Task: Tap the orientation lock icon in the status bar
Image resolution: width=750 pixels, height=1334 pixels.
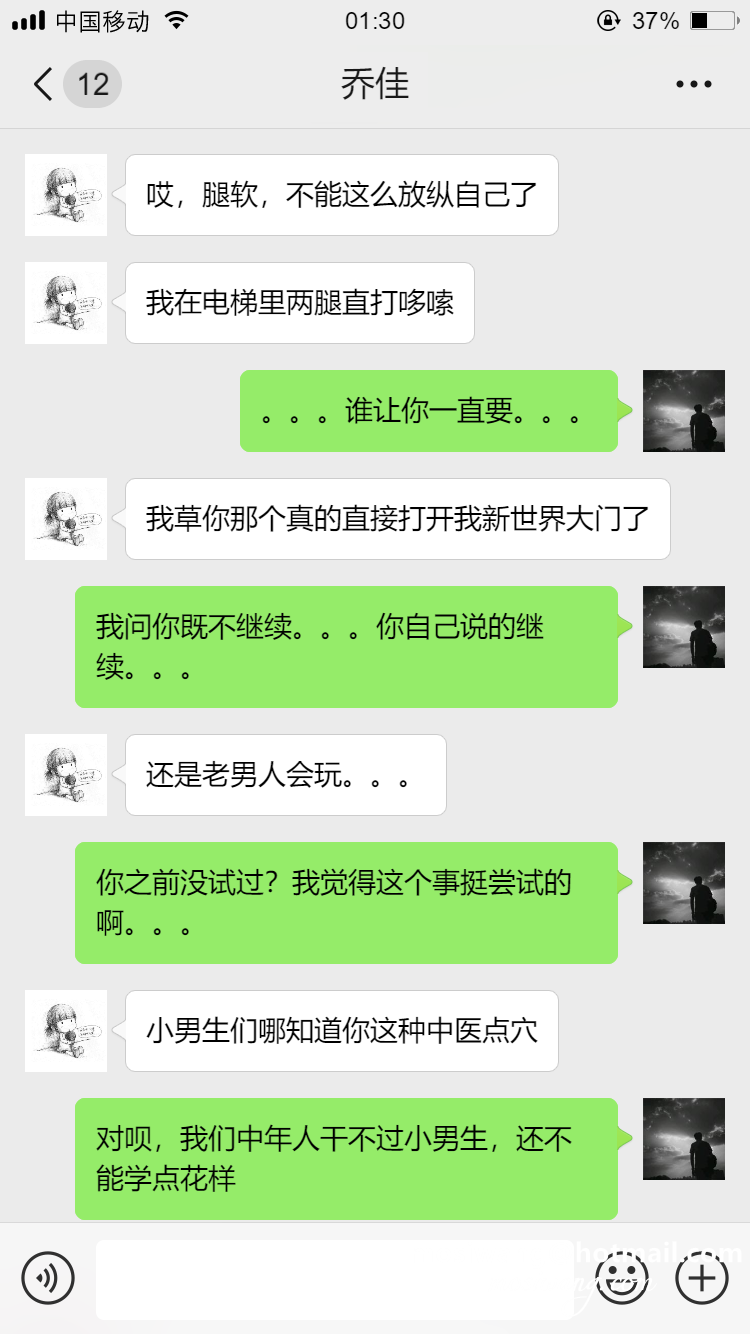Action: point(607,20)
